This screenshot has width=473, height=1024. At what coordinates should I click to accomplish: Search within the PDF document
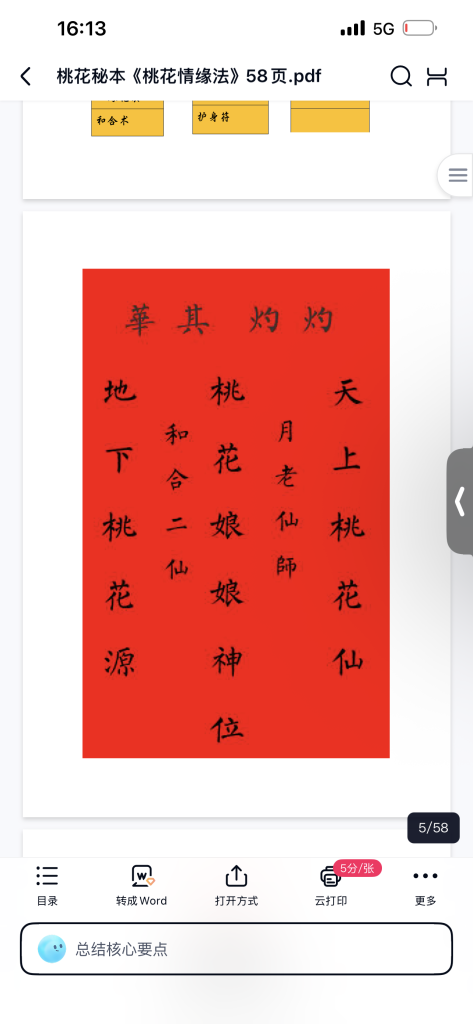(401, 76)
